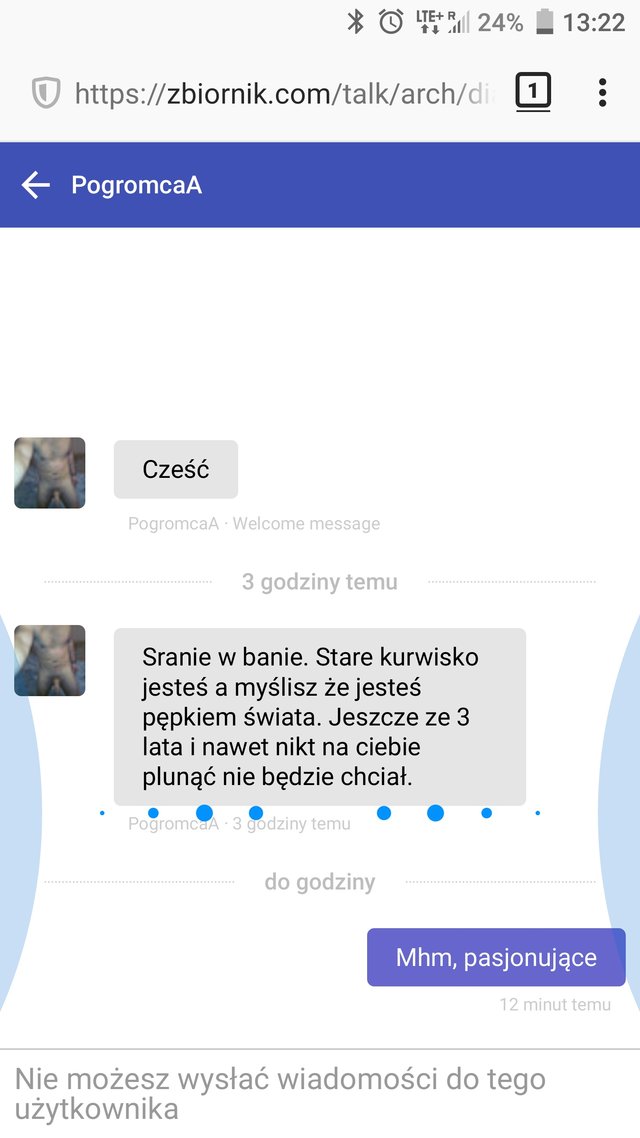Open the browser overflow menu
The image size is (640, 1138).
click(602, 93)
